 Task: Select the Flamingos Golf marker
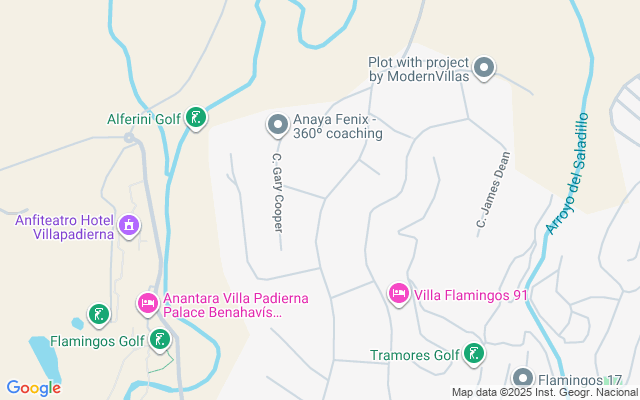(160, 340)
